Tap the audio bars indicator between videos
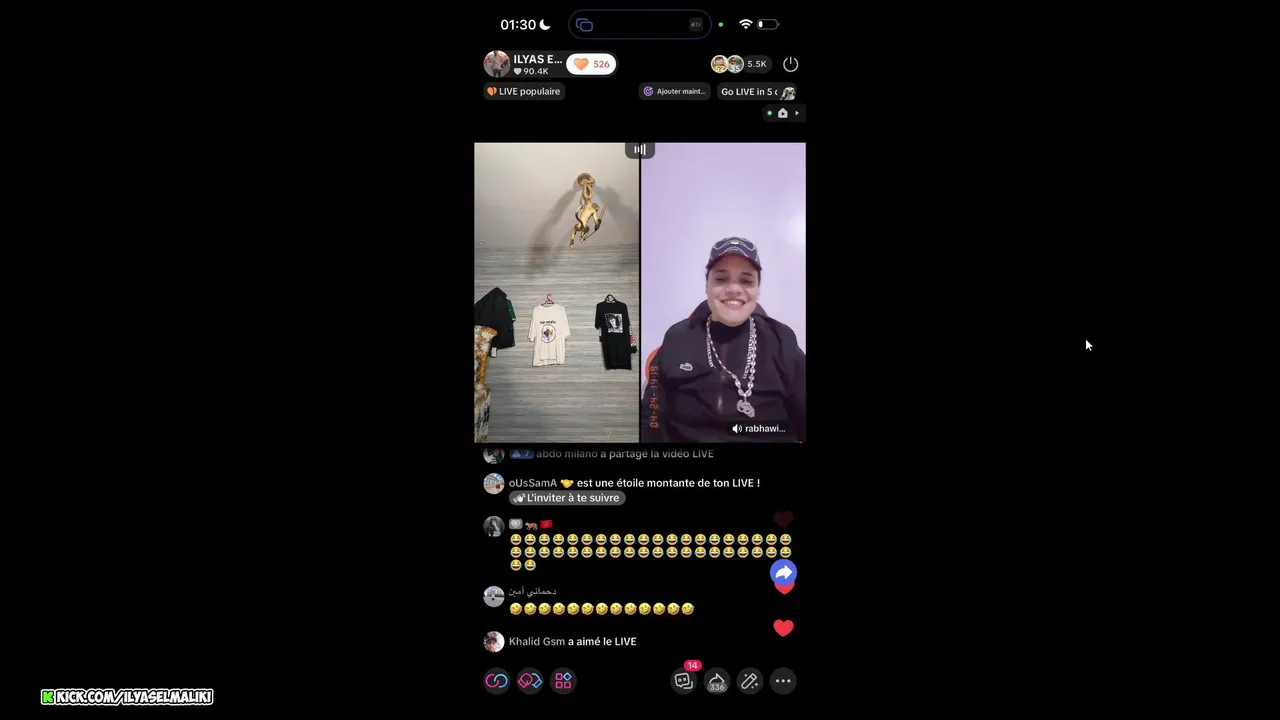This screenshot has width=1280, height=720. tap(640, 150)
